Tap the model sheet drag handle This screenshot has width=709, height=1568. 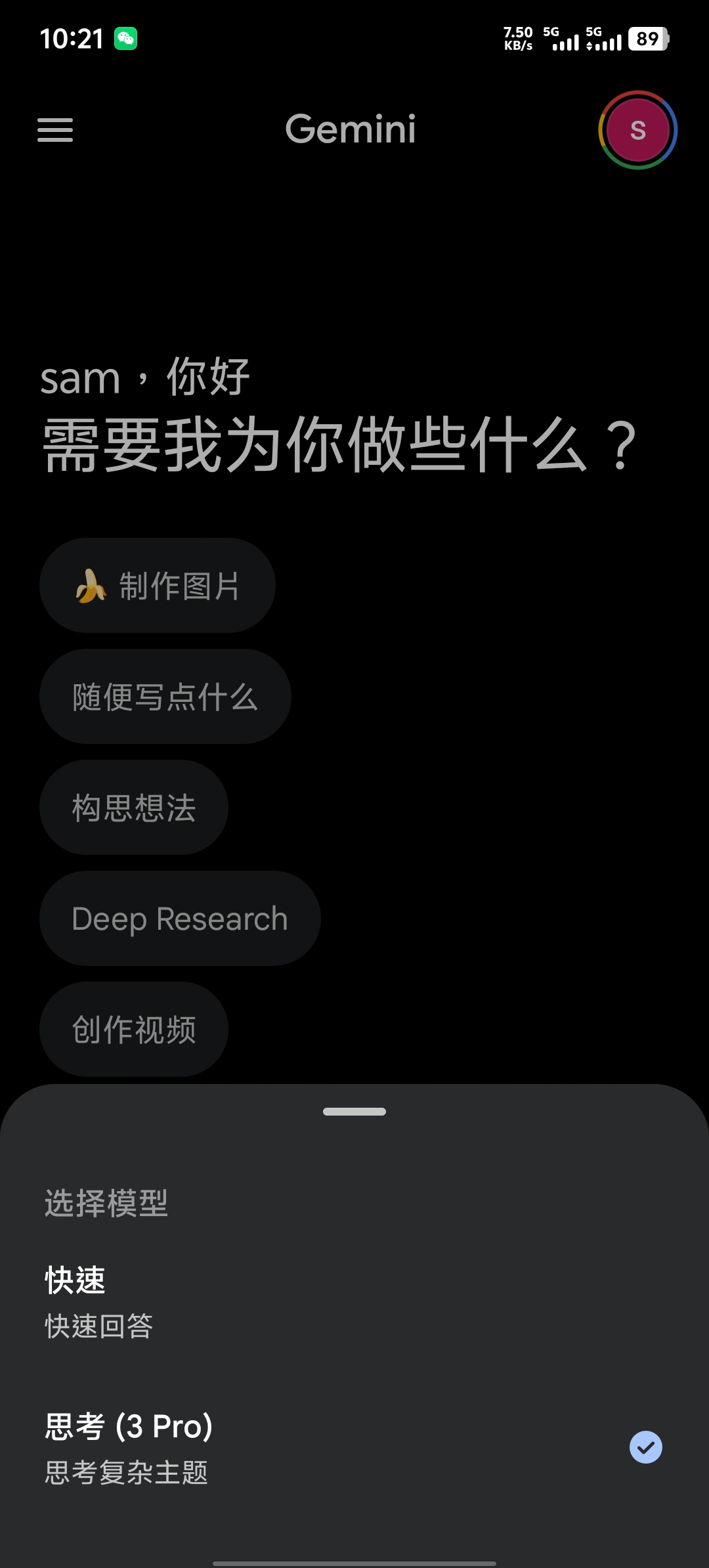coord(354,1112)
